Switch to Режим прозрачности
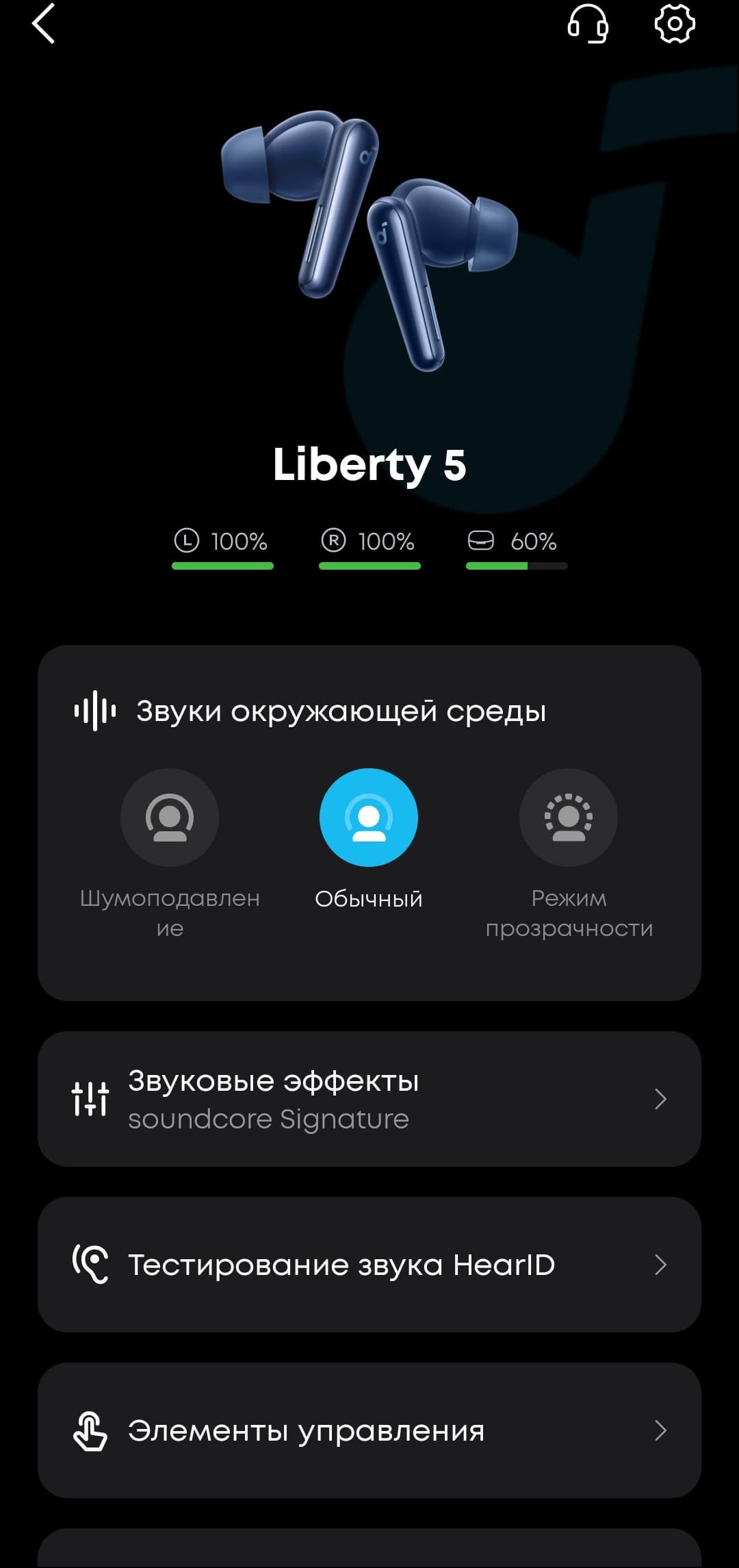739x1568 pixels. pos(569,818)
